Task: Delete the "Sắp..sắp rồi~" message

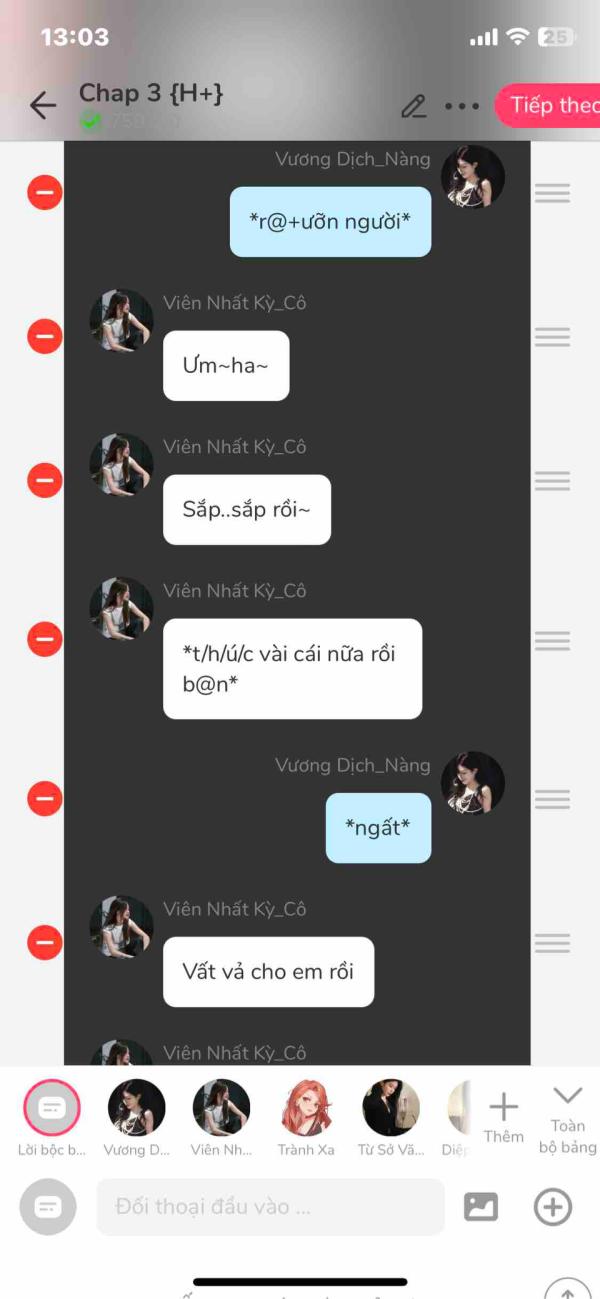Action: [x=45, y=480]
